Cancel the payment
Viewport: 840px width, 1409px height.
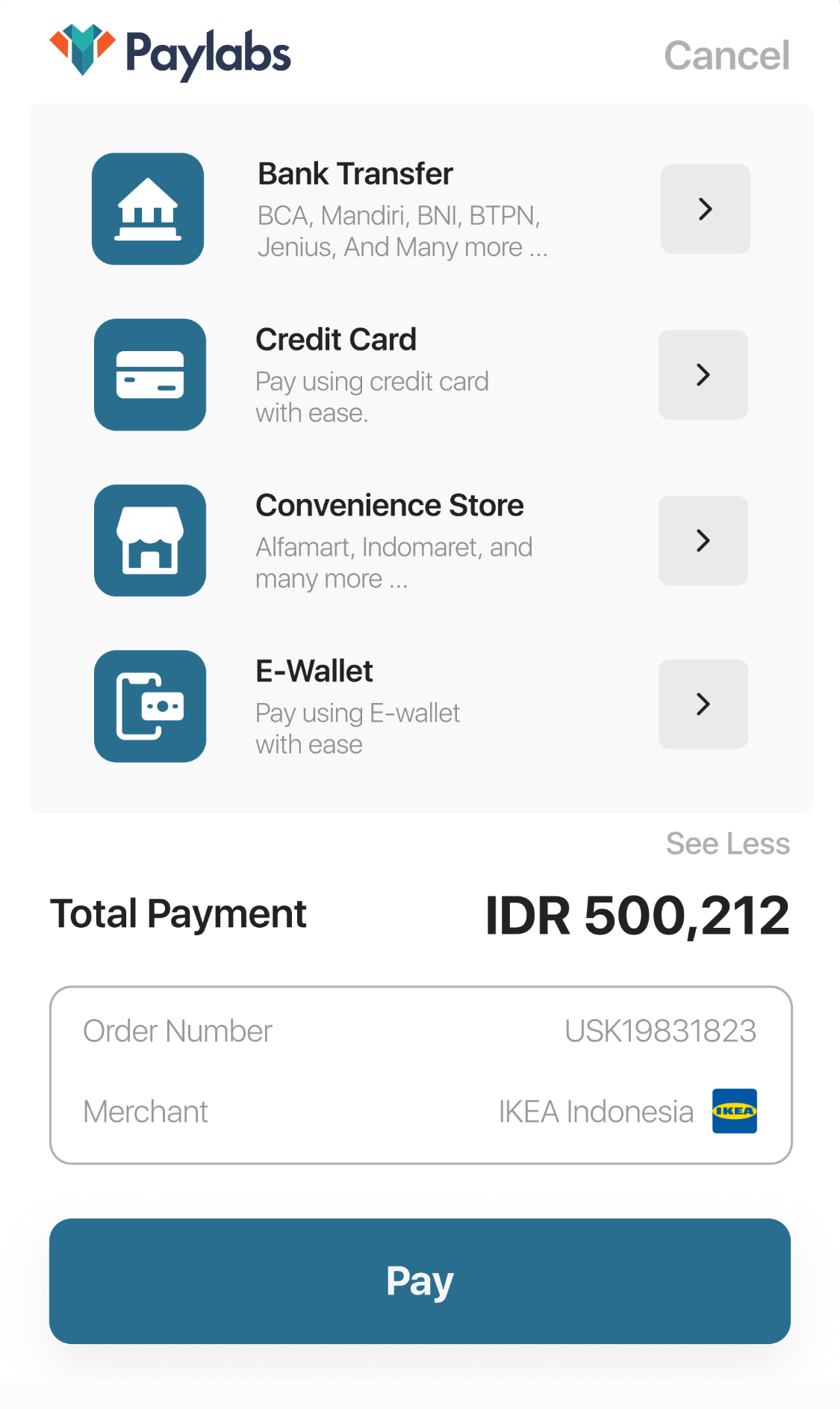click(727, 55)
